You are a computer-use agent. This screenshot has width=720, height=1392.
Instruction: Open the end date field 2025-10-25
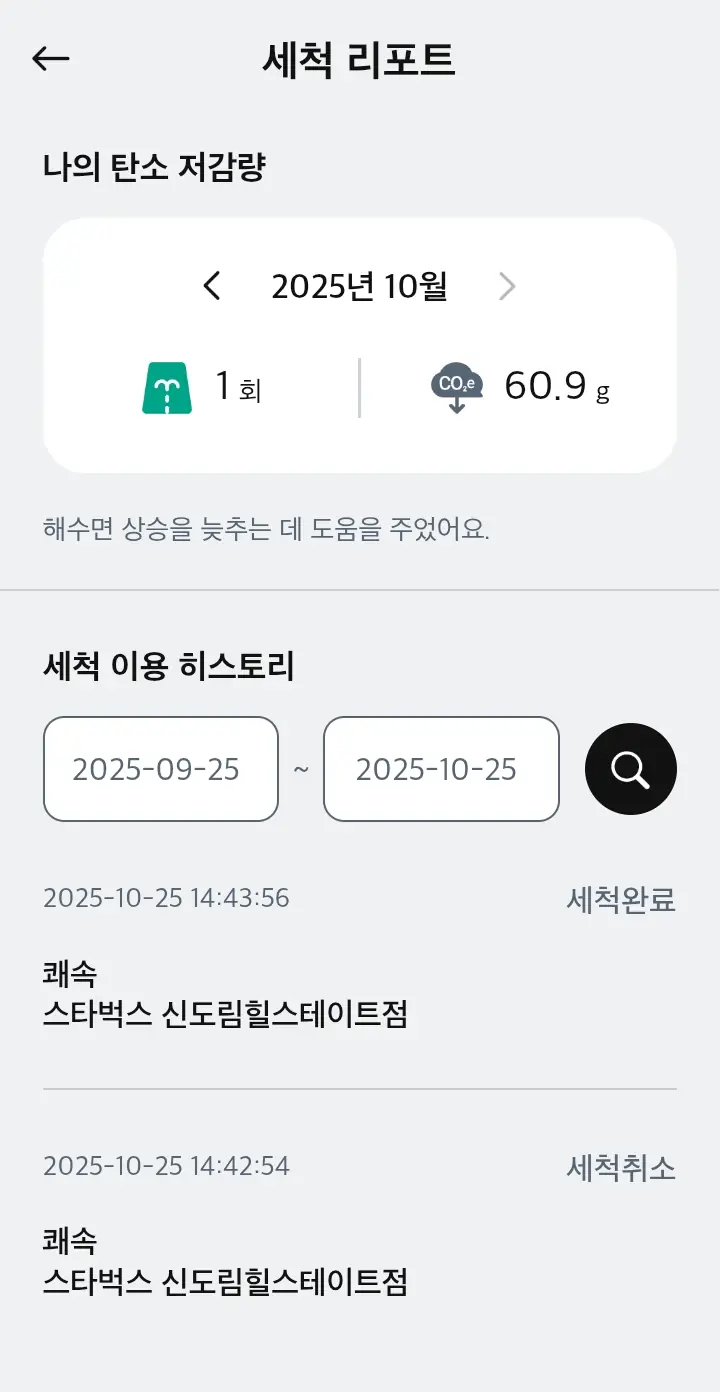[441, 769]
